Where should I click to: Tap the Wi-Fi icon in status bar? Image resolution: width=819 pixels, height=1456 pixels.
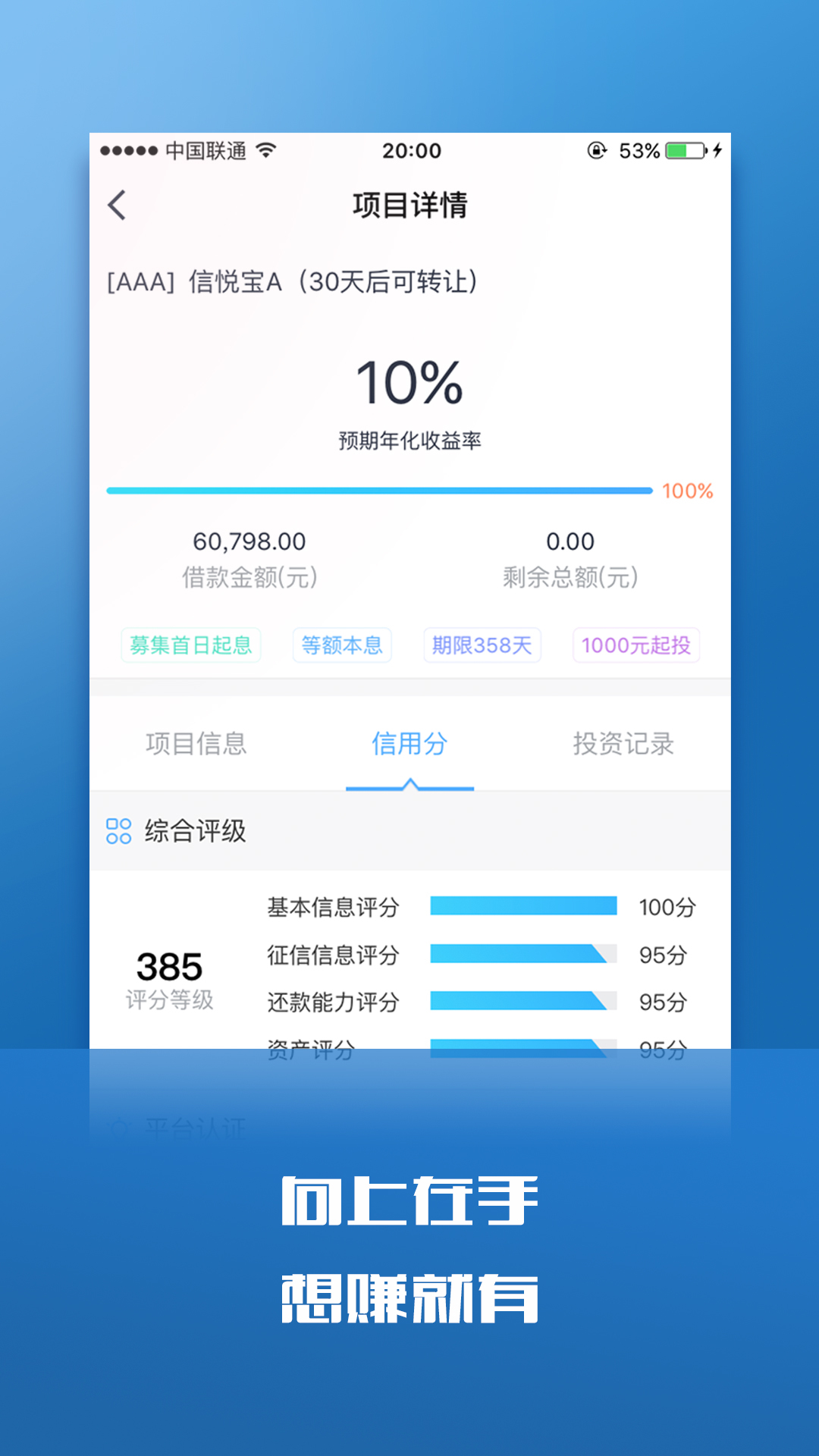point(267,150)
